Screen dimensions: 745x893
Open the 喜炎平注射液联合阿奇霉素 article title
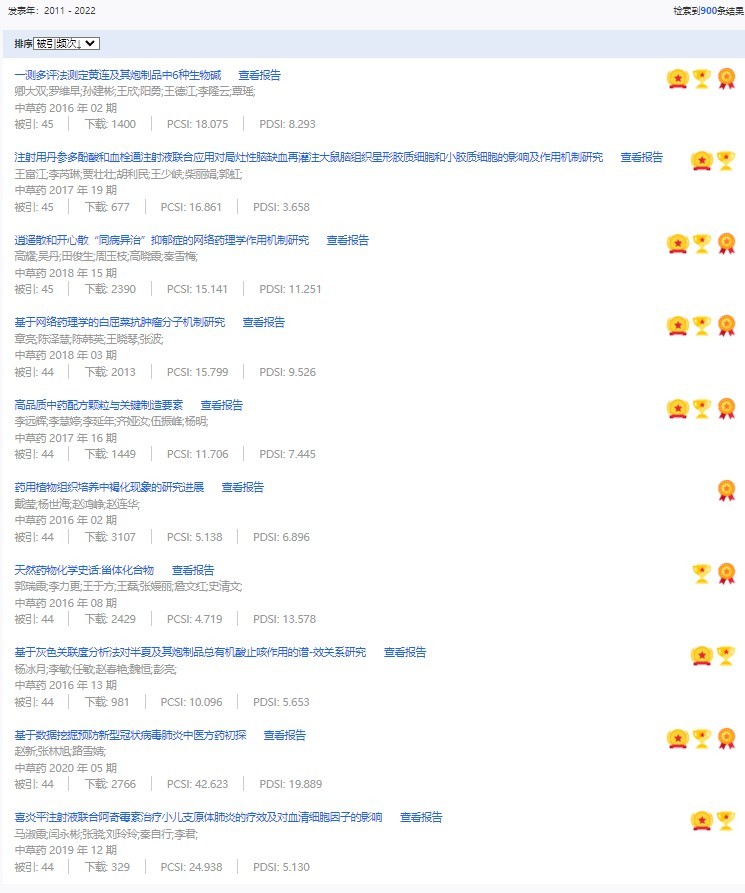pos(198,817)
